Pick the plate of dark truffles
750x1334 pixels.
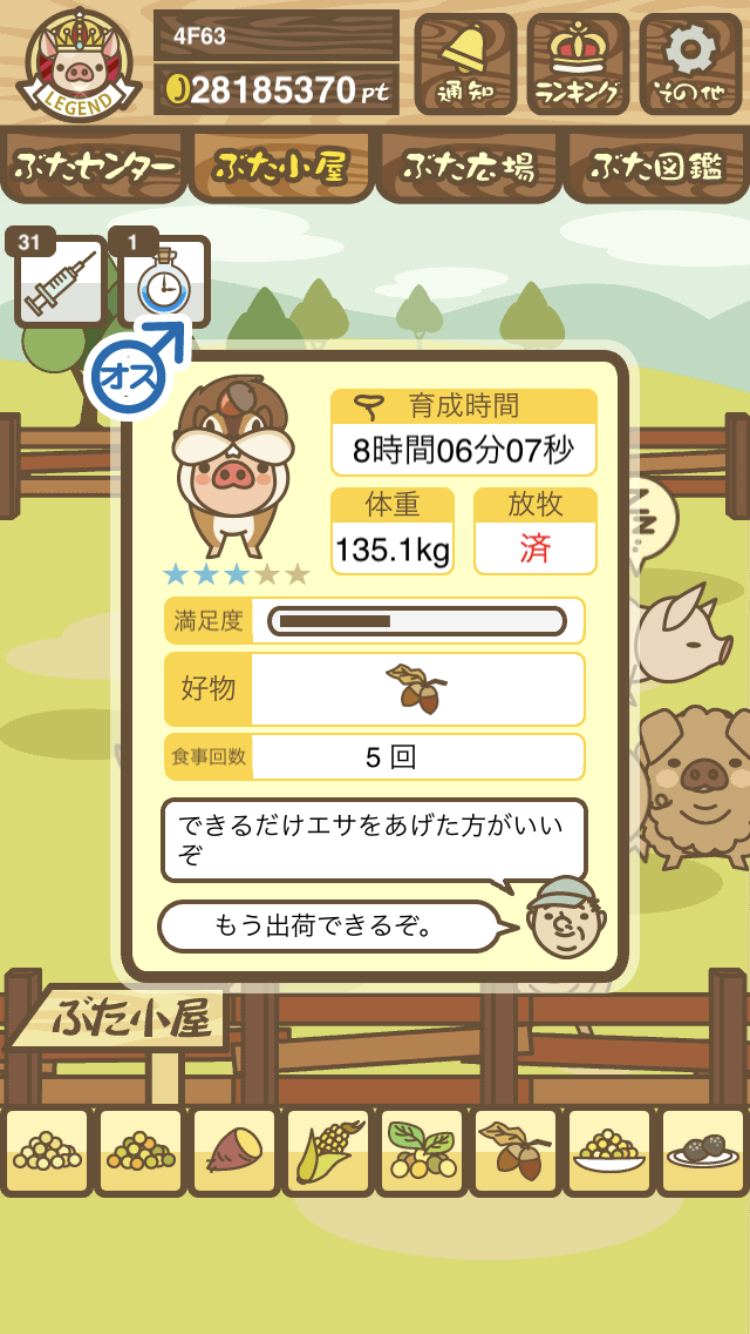(x=702, y=1151)
